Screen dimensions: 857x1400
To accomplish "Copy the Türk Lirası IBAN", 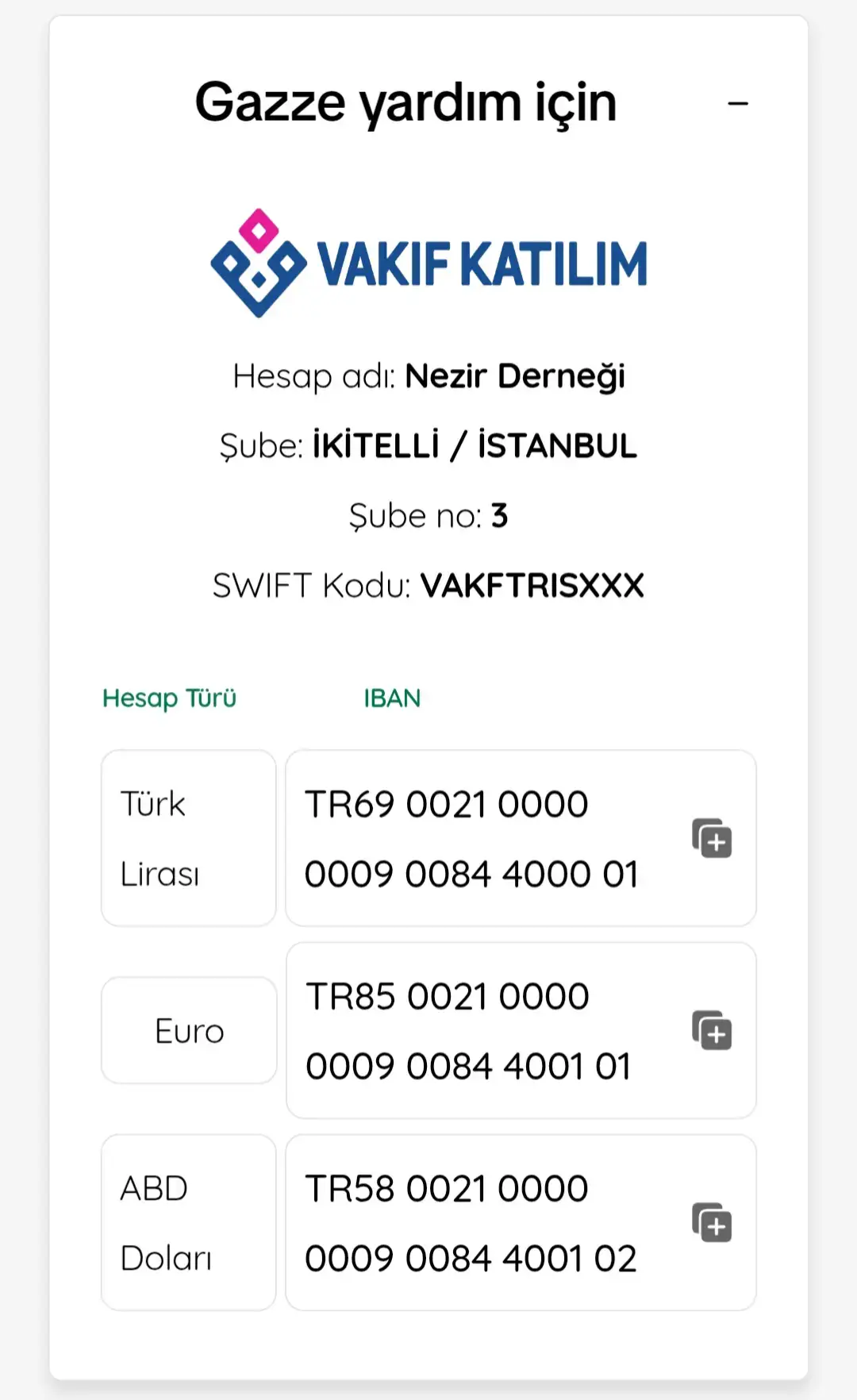I will (712, 838).
